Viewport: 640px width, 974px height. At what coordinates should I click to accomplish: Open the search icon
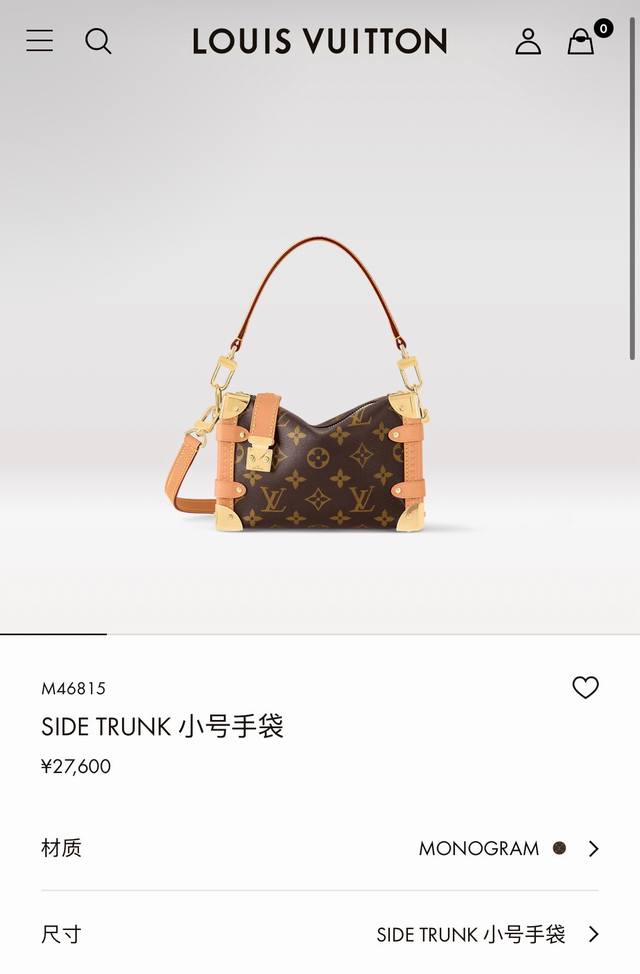(x=98, y=41)
